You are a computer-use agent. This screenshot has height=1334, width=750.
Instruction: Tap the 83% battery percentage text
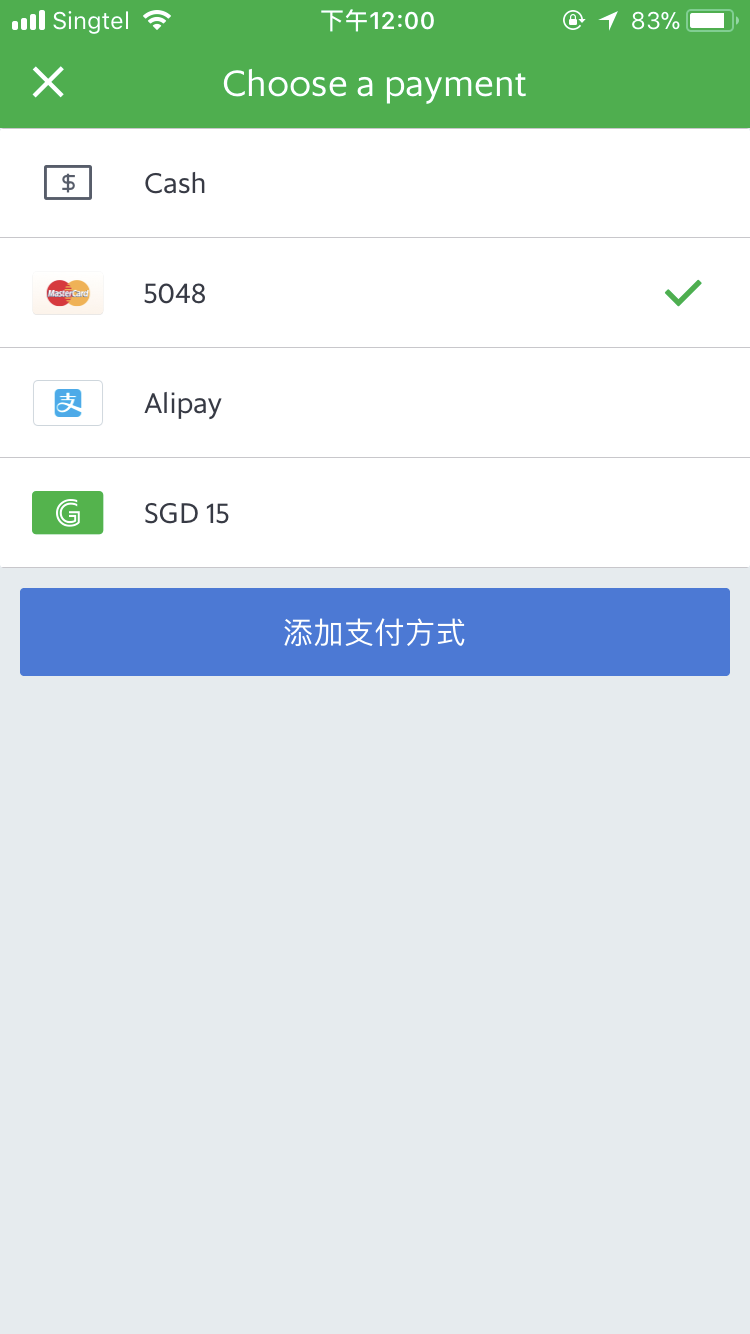pyautogui.click(x=655, y=18)
